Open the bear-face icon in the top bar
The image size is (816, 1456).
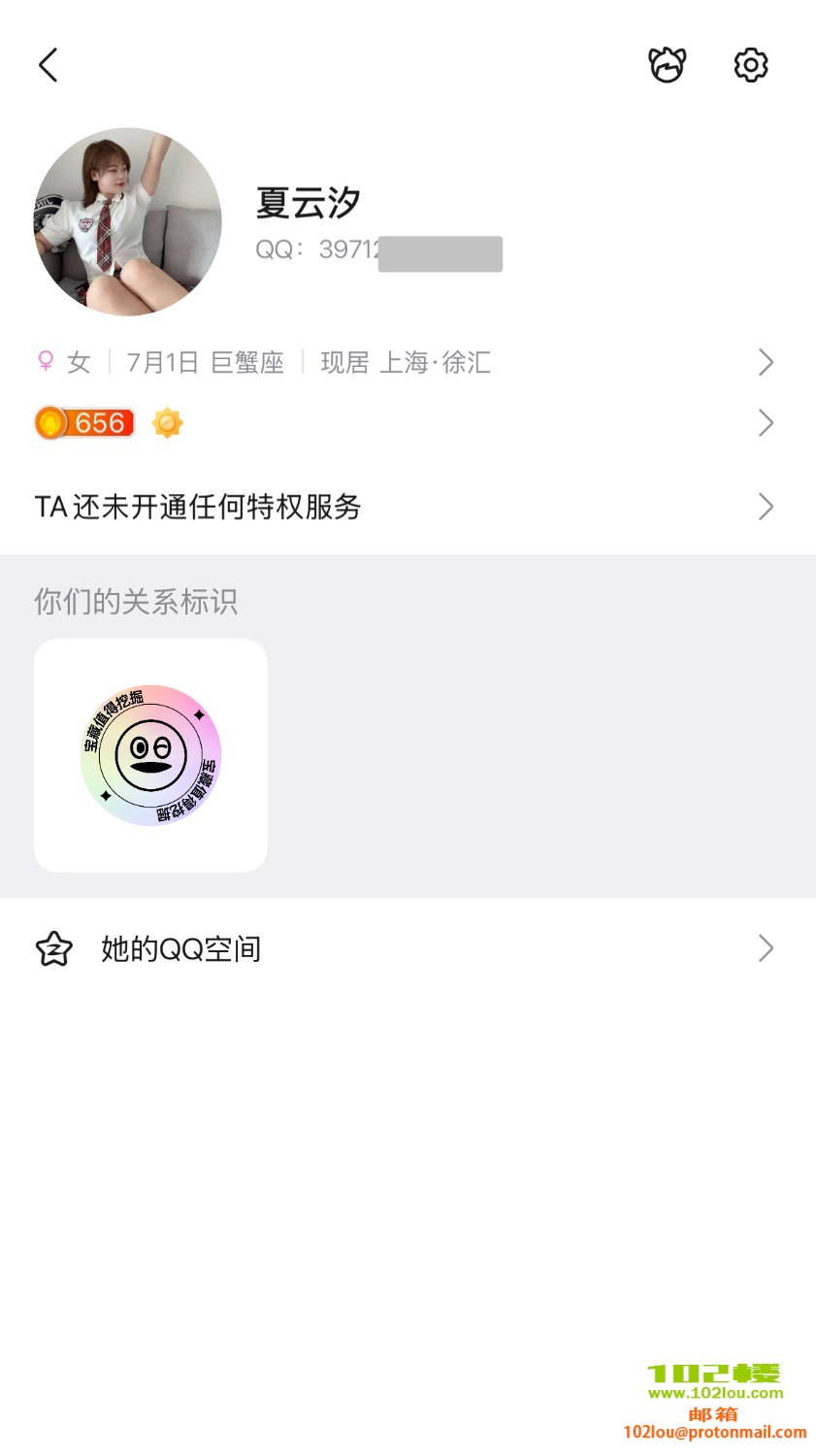[667, 65]
